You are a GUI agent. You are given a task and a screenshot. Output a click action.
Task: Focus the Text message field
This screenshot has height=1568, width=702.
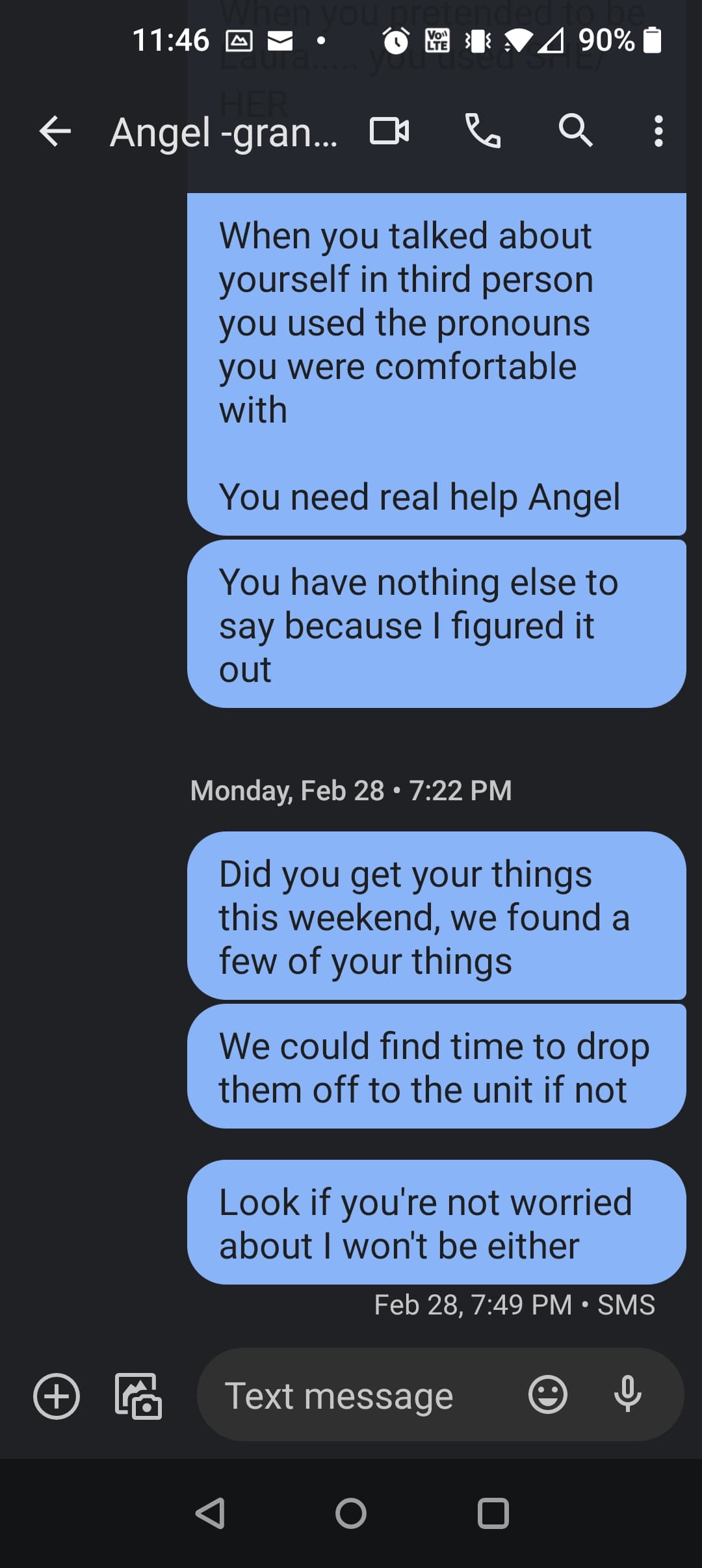pyautogui.click(x=364, y=1395)
